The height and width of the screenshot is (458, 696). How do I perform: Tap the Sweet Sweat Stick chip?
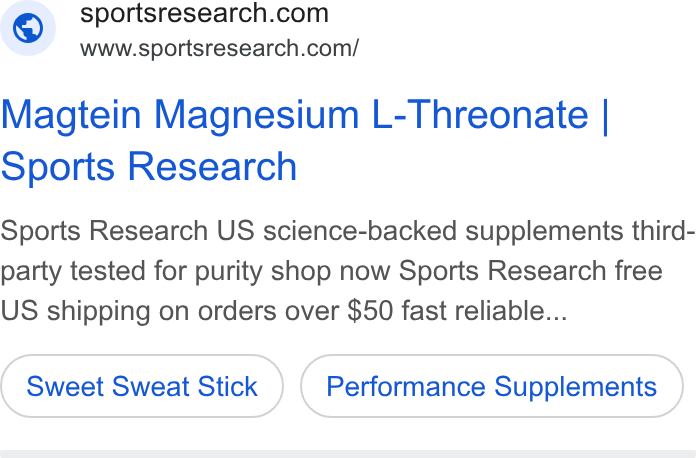(x=142, y=386)
